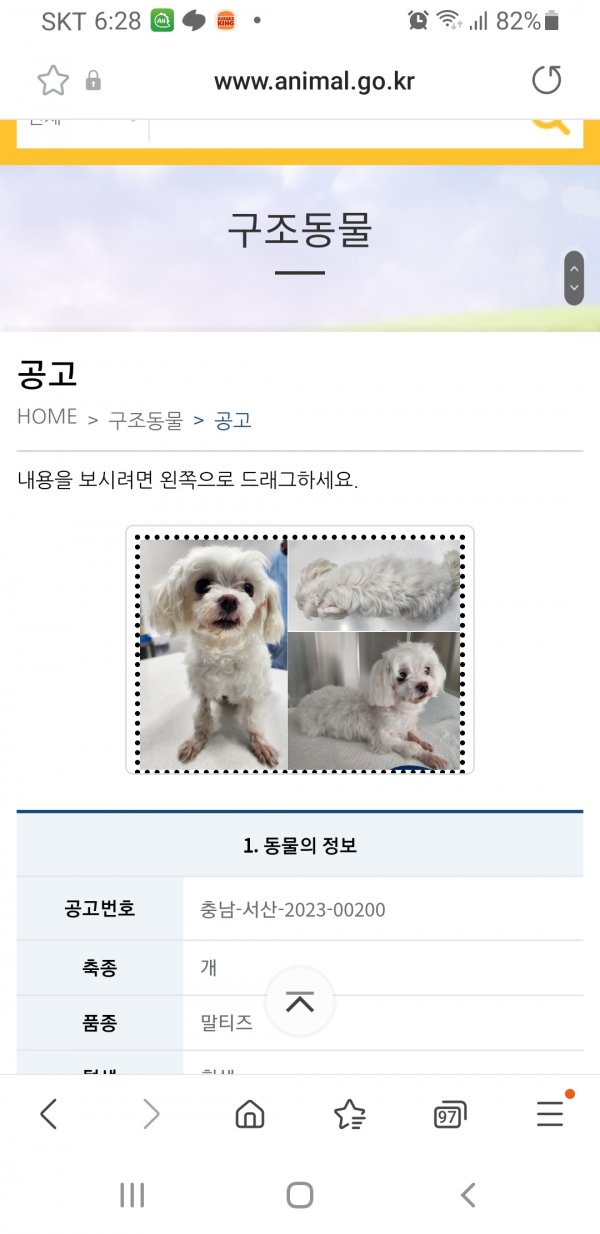Viewport: 600px width, 1234px height.
Task: Open the 공고 breadcrumb link
Action: pos(233,421)
